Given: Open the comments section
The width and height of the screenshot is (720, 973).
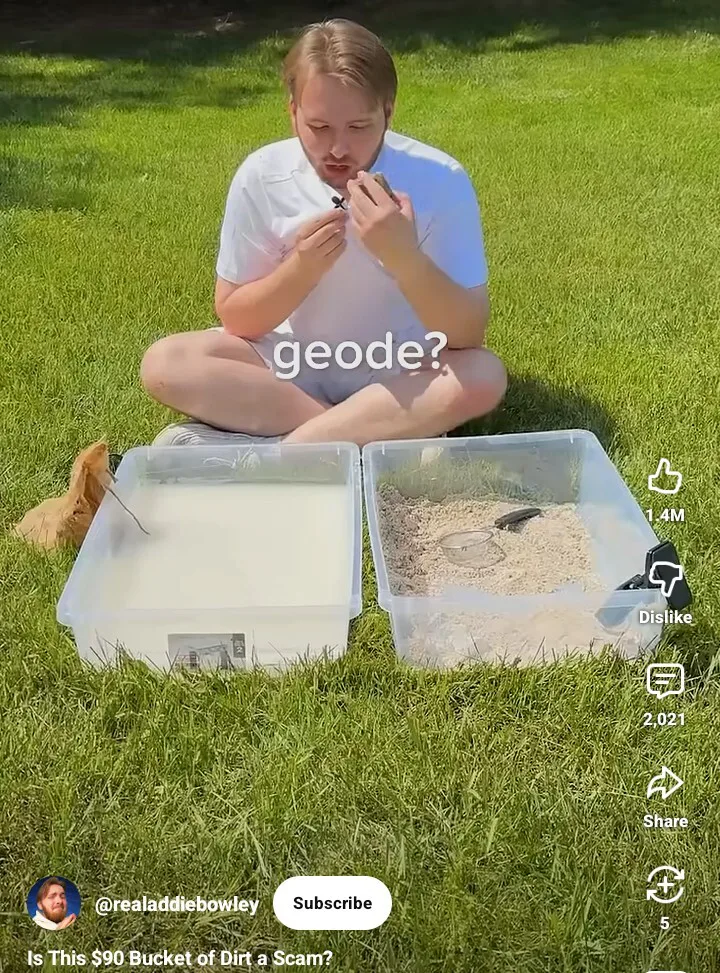Looking at the screenshot, I should [x=665, y=681].
